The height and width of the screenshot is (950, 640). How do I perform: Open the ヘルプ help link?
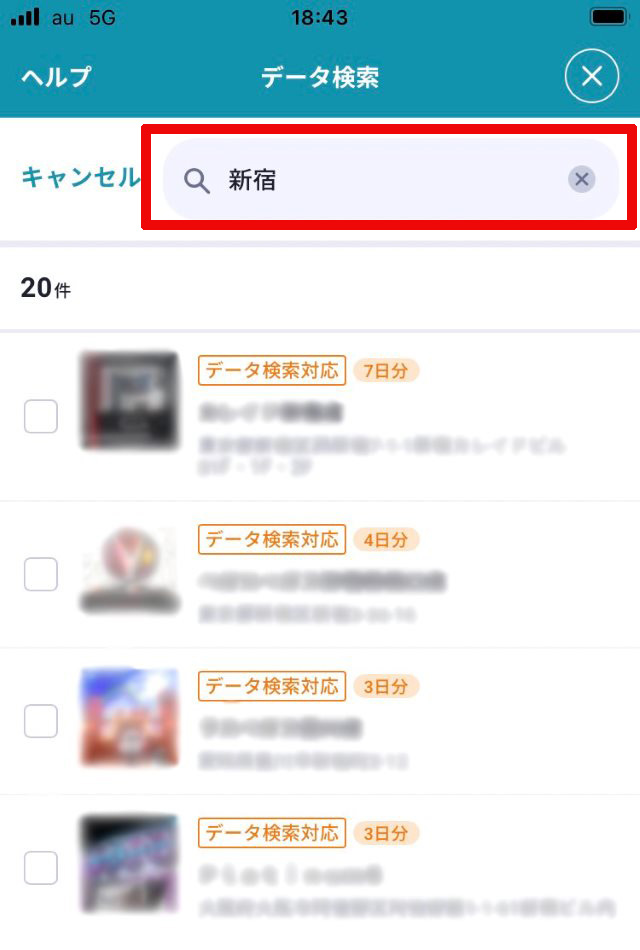click(56, 77)
